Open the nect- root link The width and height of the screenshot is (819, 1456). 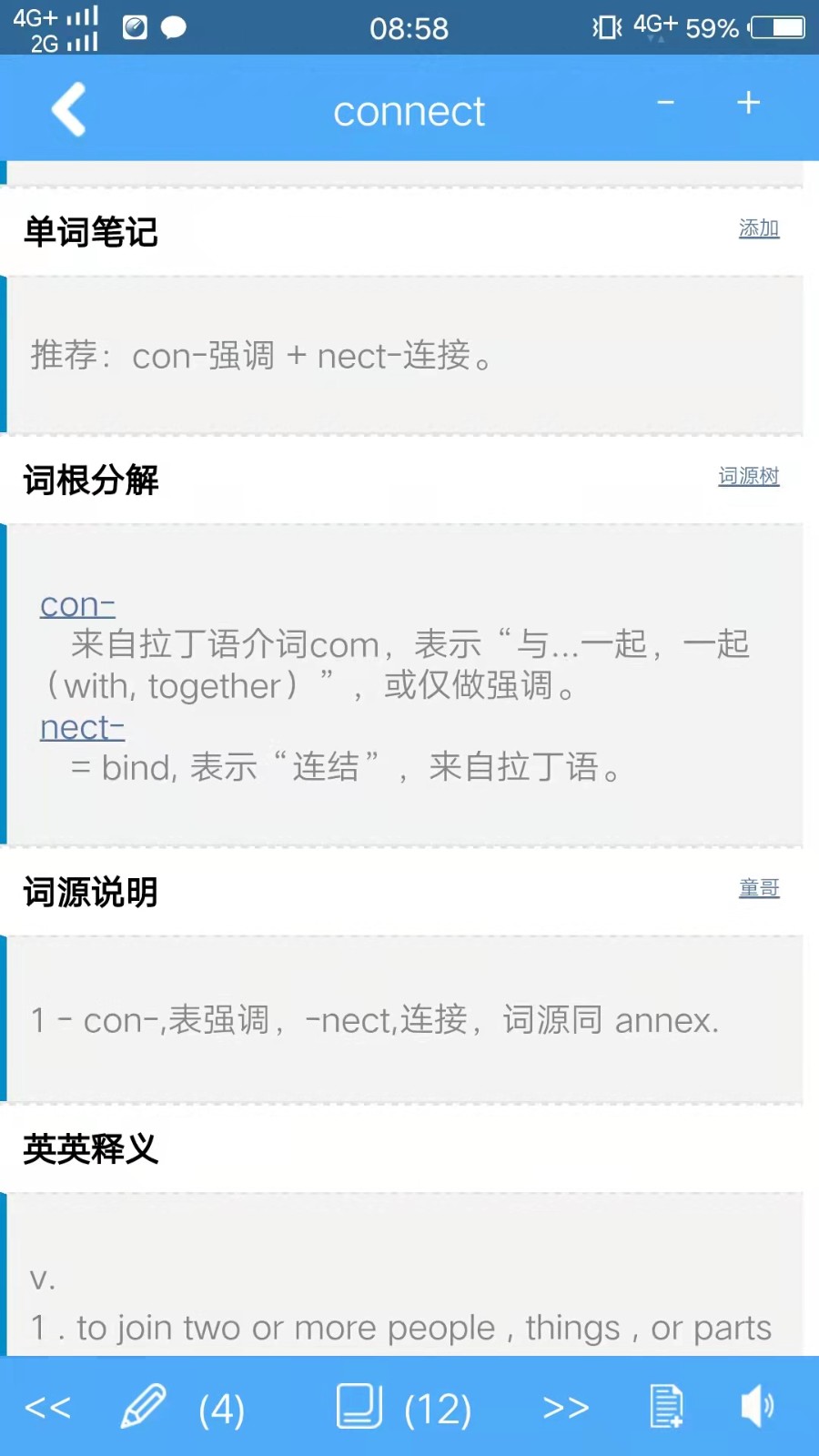pyautogui.click(x=82, y=727)
